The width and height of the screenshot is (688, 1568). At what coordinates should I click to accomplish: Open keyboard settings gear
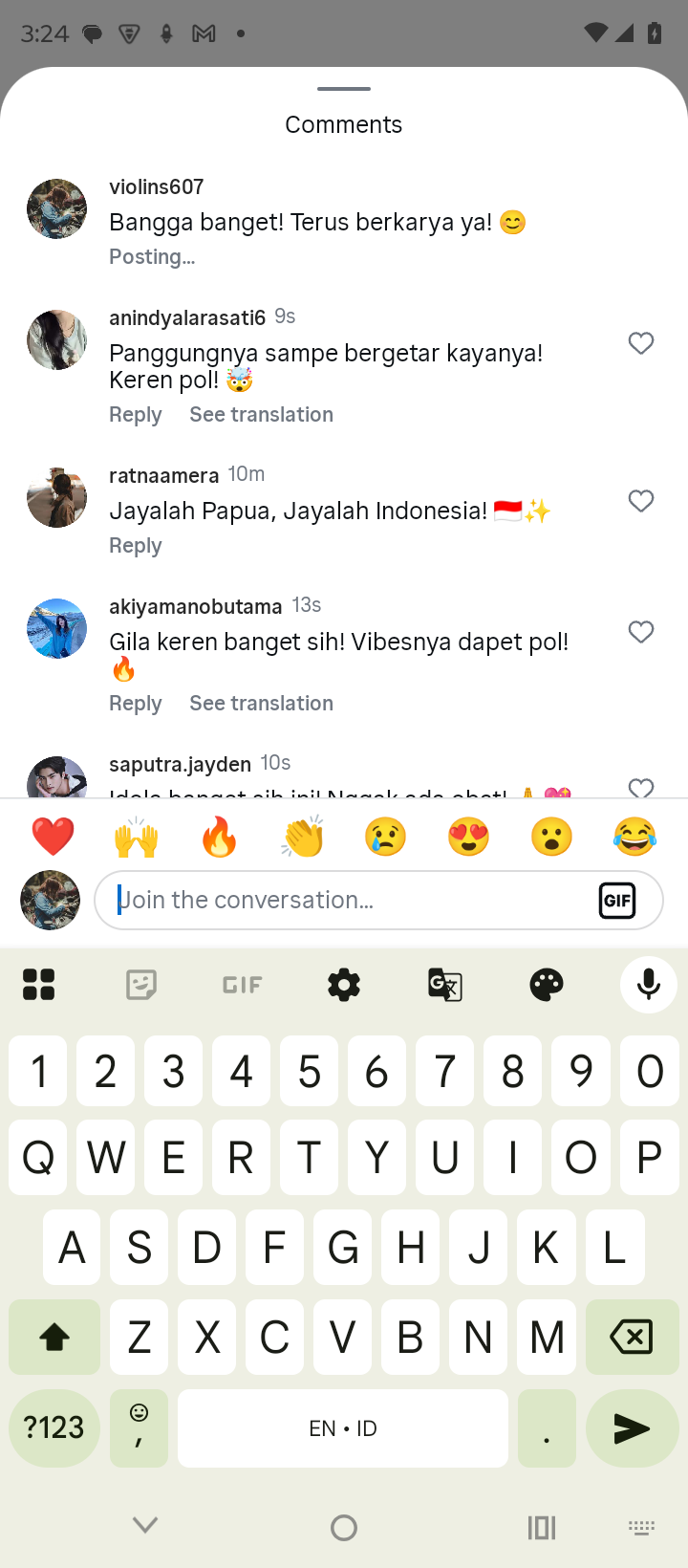[344, 984]
